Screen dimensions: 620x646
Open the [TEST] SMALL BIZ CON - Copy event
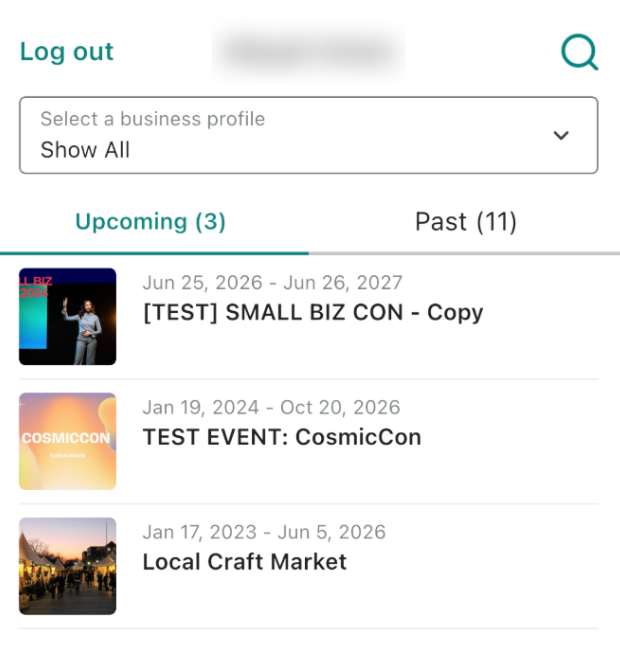(x=312, y=313)
